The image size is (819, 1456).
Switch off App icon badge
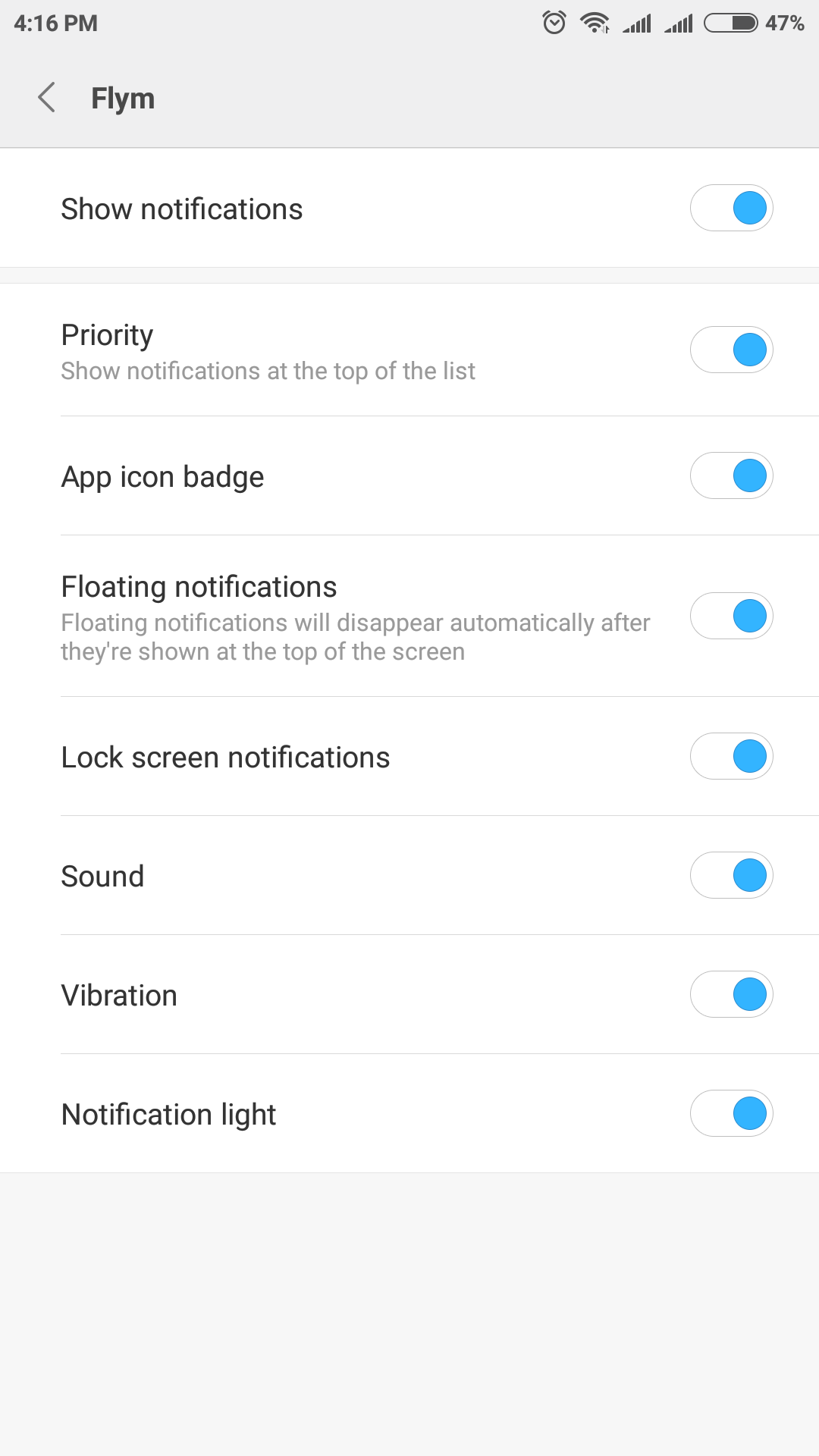[731, 476]
